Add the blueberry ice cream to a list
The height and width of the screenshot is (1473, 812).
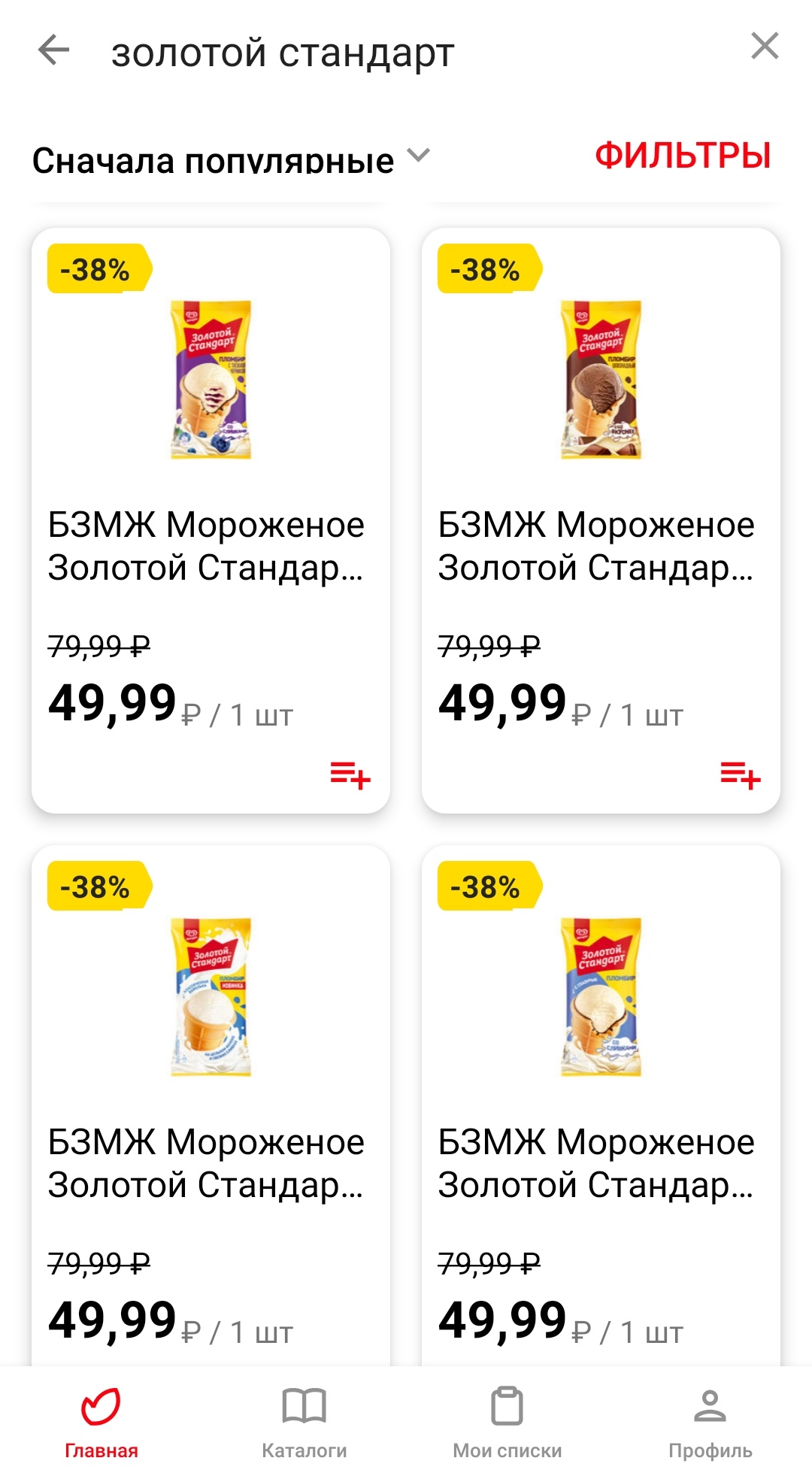[x=350, y=774]
